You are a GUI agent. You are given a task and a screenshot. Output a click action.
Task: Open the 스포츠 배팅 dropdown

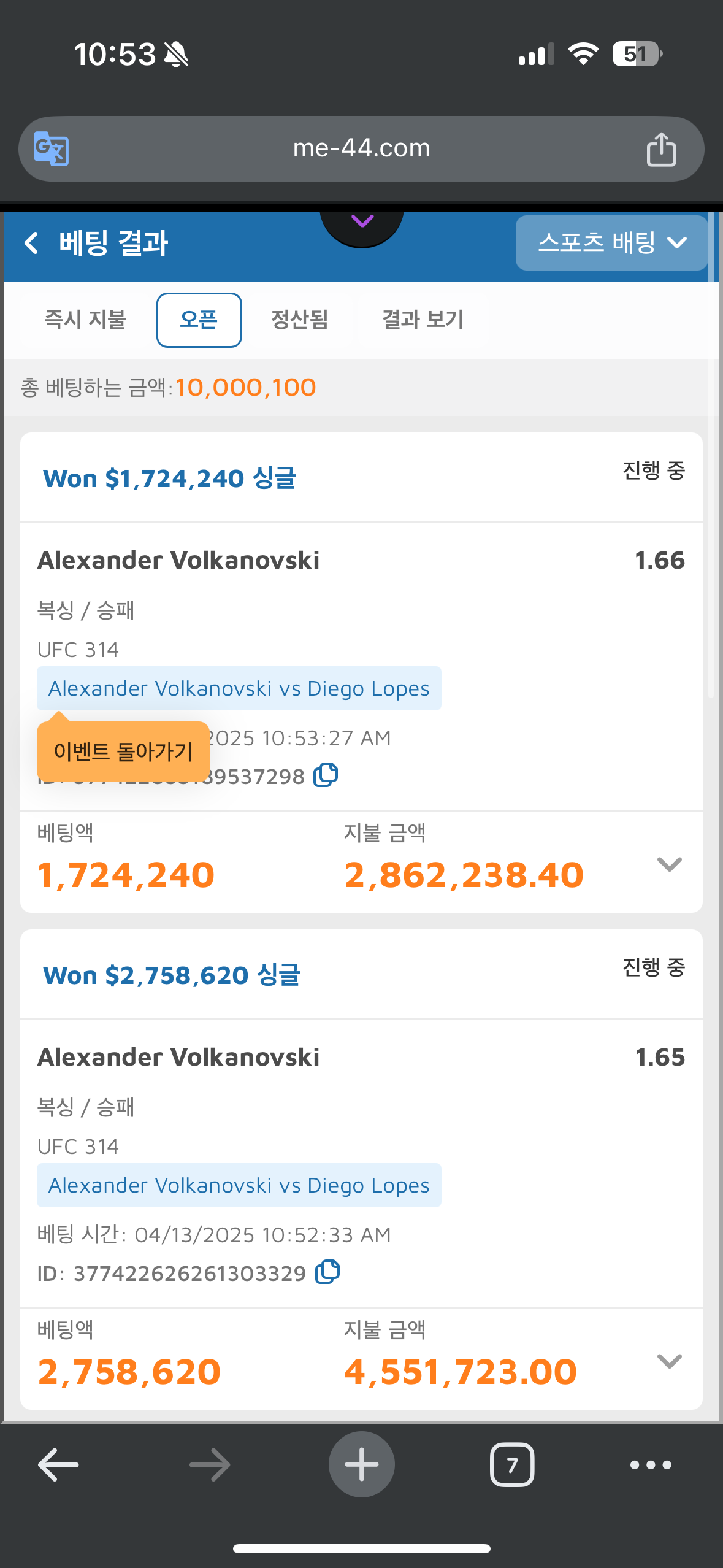click(611, 243)
